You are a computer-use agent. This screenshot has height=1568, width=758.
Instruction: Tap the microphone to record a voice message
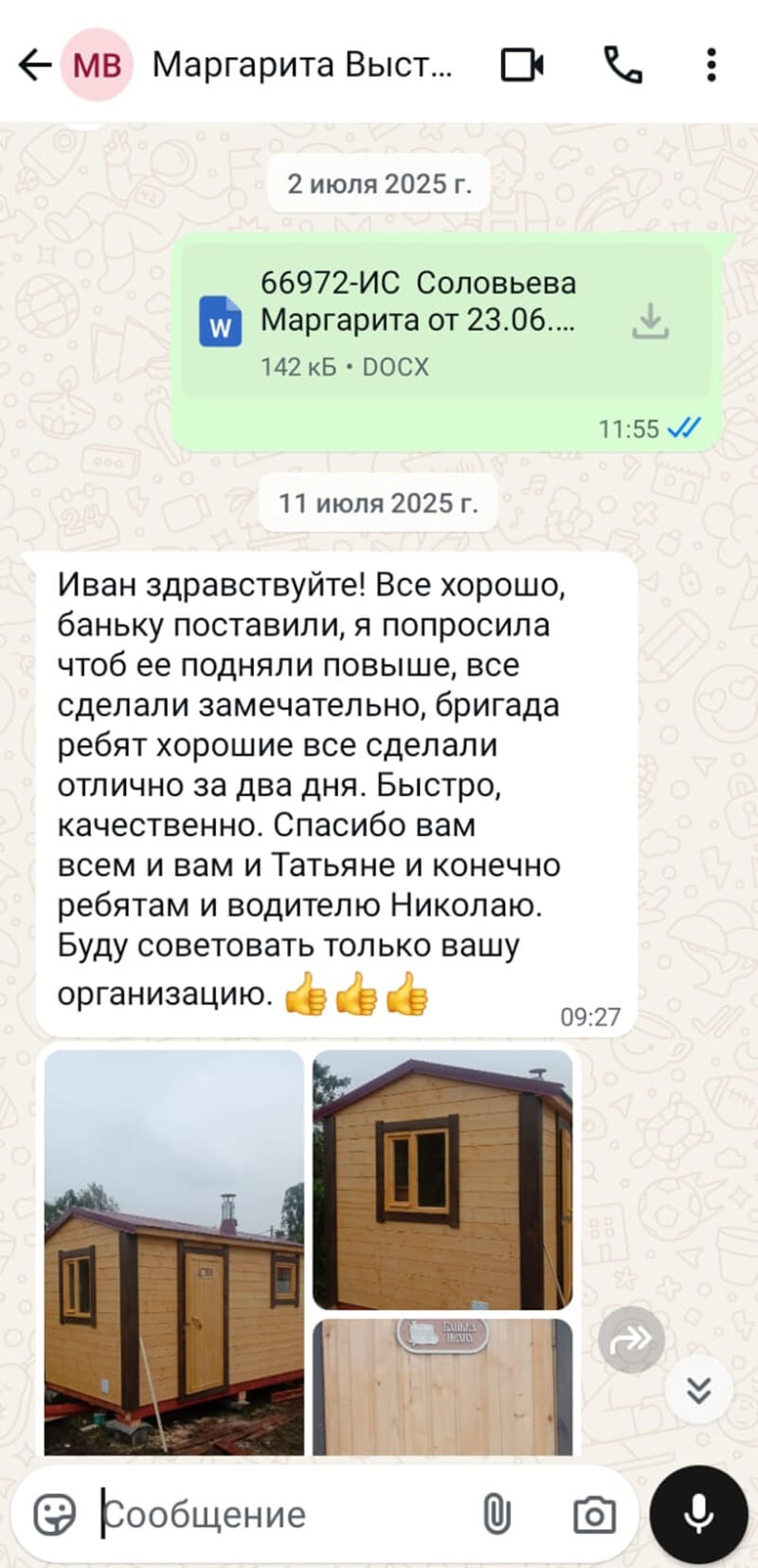pyautogui.click(x=699, y=1515)
